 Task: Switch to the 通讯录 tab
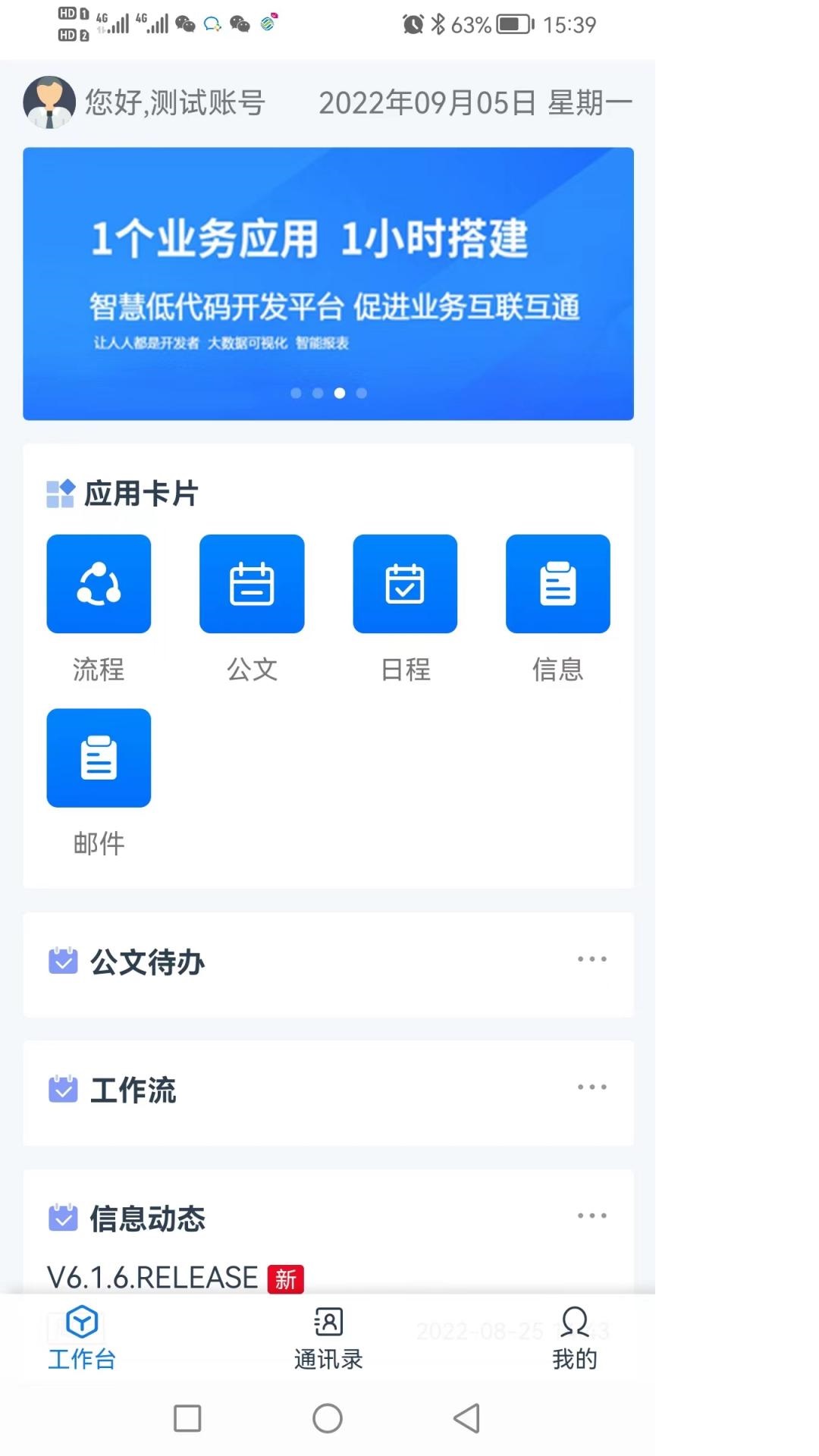point(328,1340)
